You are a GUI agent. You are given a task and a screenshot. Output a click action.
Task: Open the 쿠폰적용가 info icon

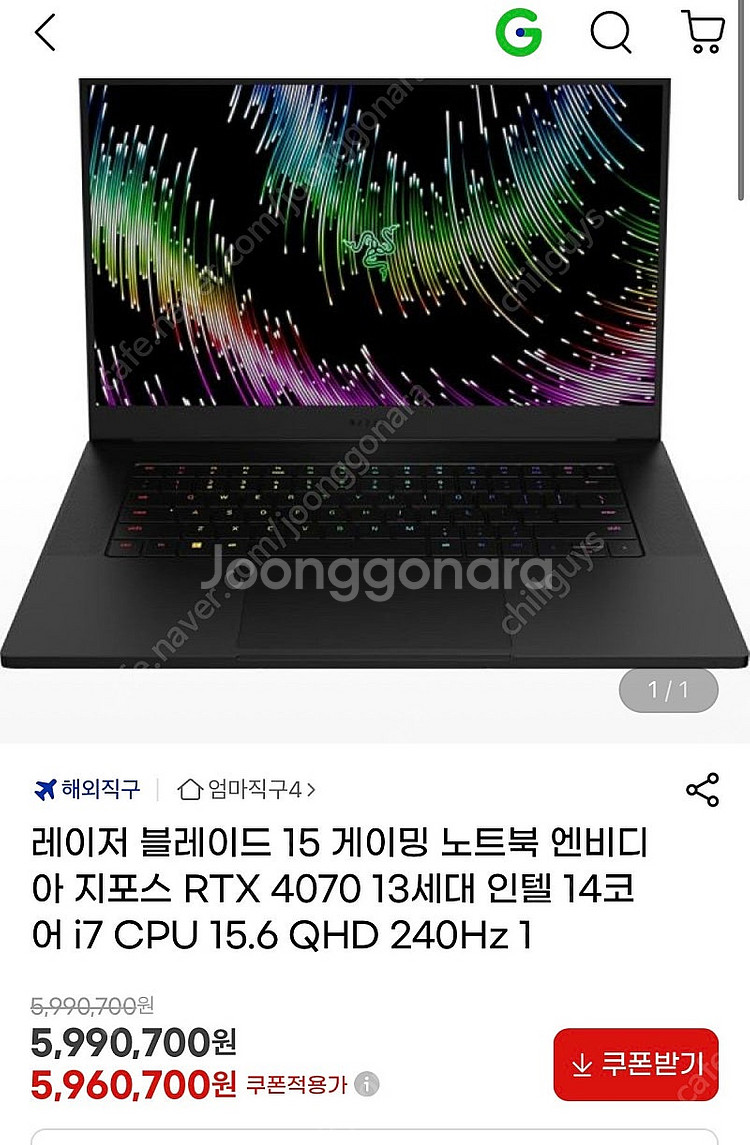tap(367, 1084)
